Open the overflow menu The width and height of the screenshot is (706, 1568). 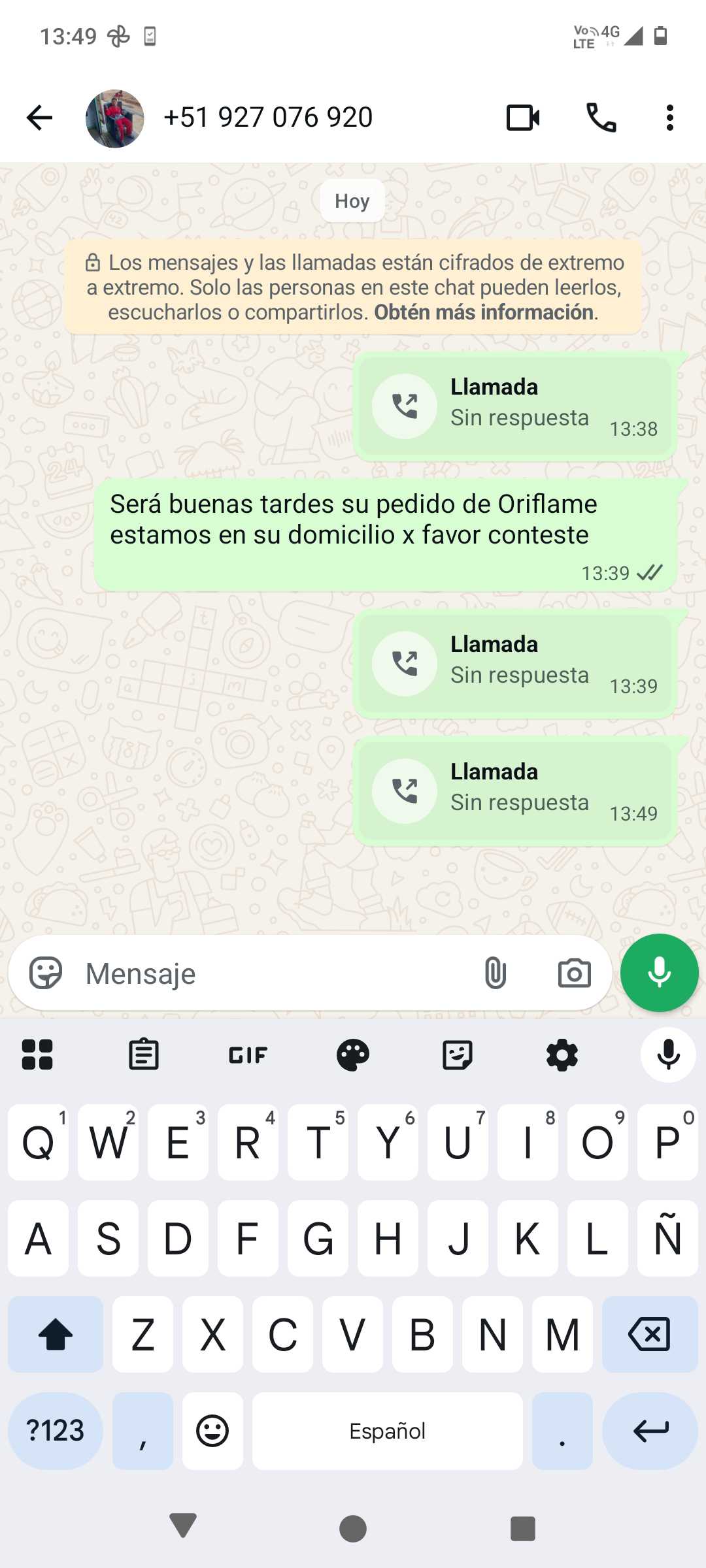point(669,118)
